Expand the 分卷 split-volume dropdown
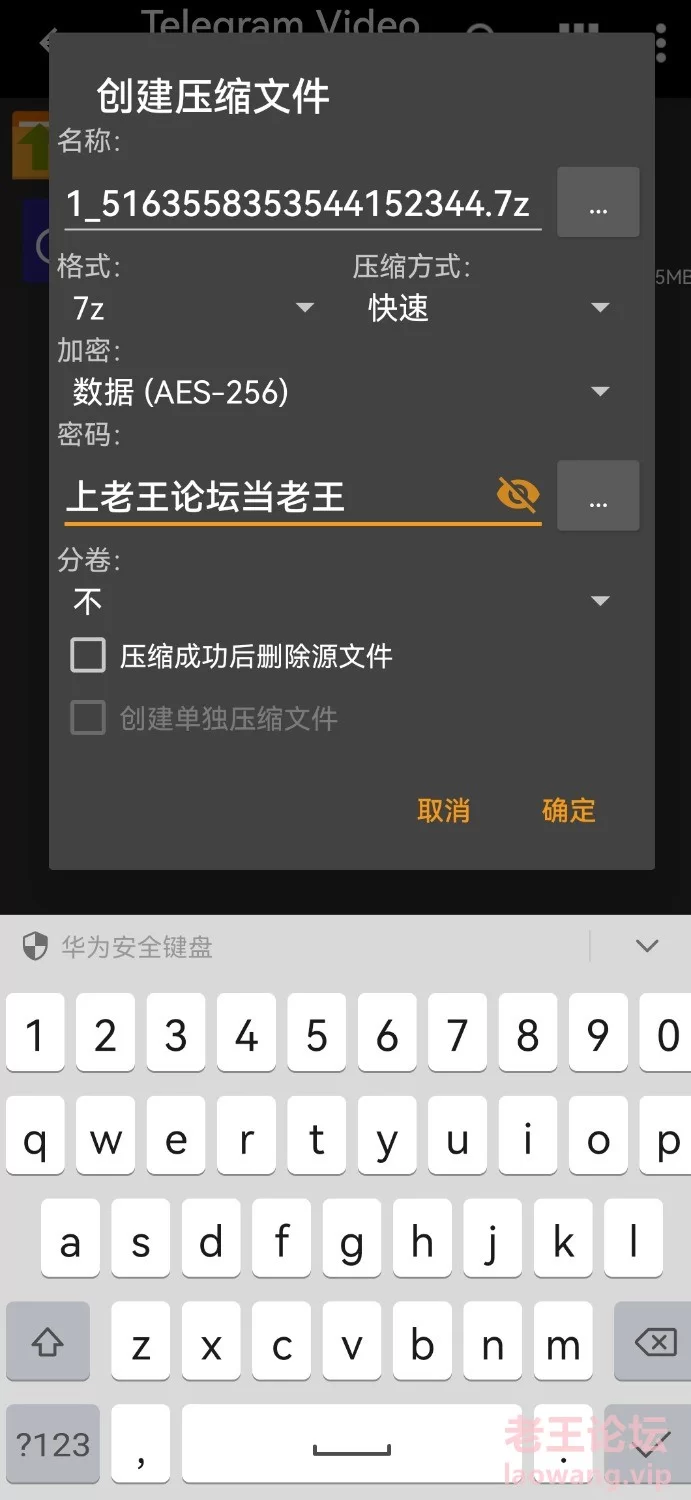The height and width of the screenshot is (1500, 691). coord(340,601)
